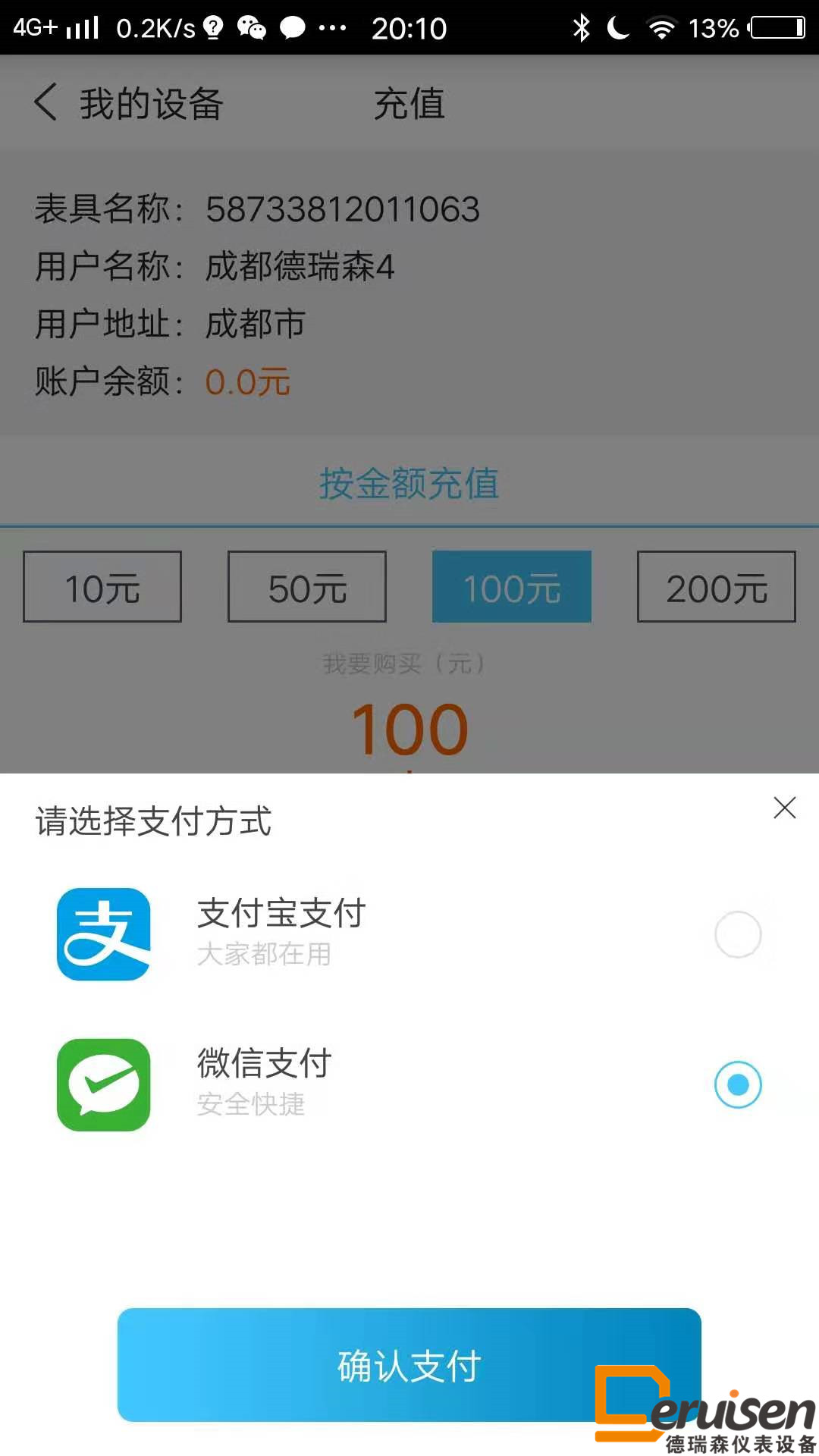Select WeChat Pay (微信支付) option
819x1456 pixels.
coord(409,1084)
